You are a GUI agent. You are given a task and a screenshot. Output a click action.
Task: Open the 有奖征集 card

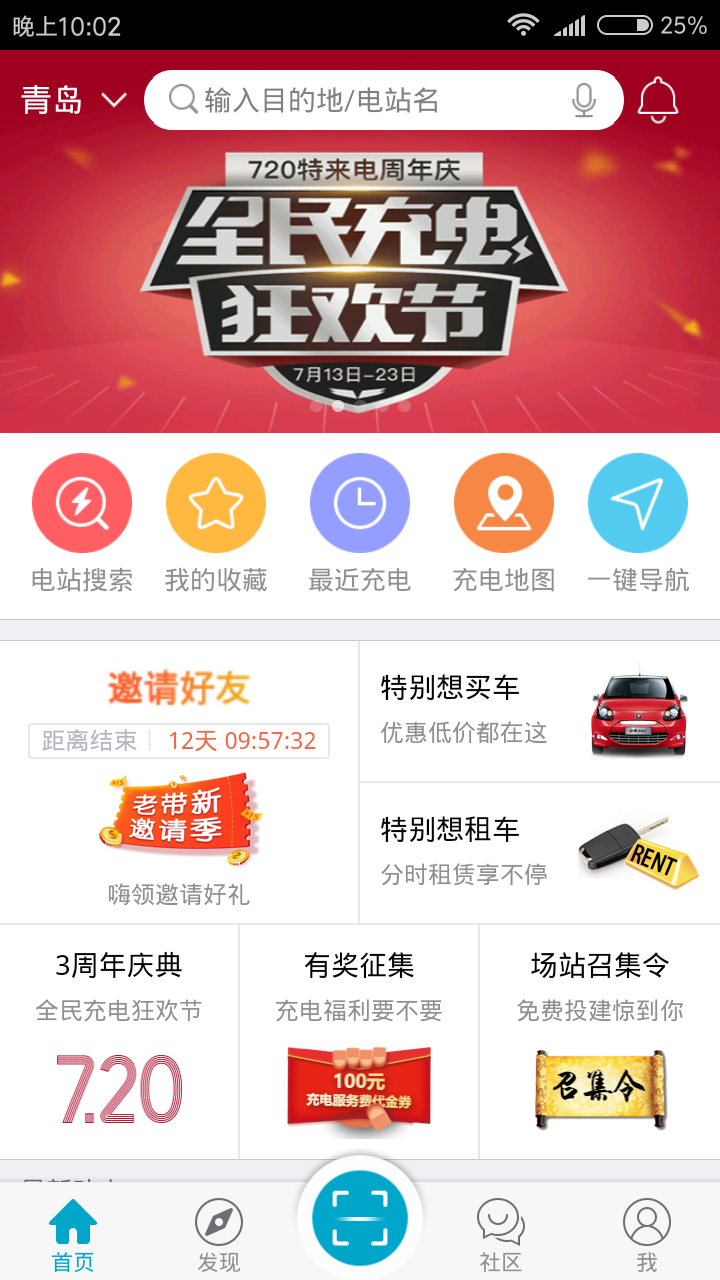tap(359, 1041)
